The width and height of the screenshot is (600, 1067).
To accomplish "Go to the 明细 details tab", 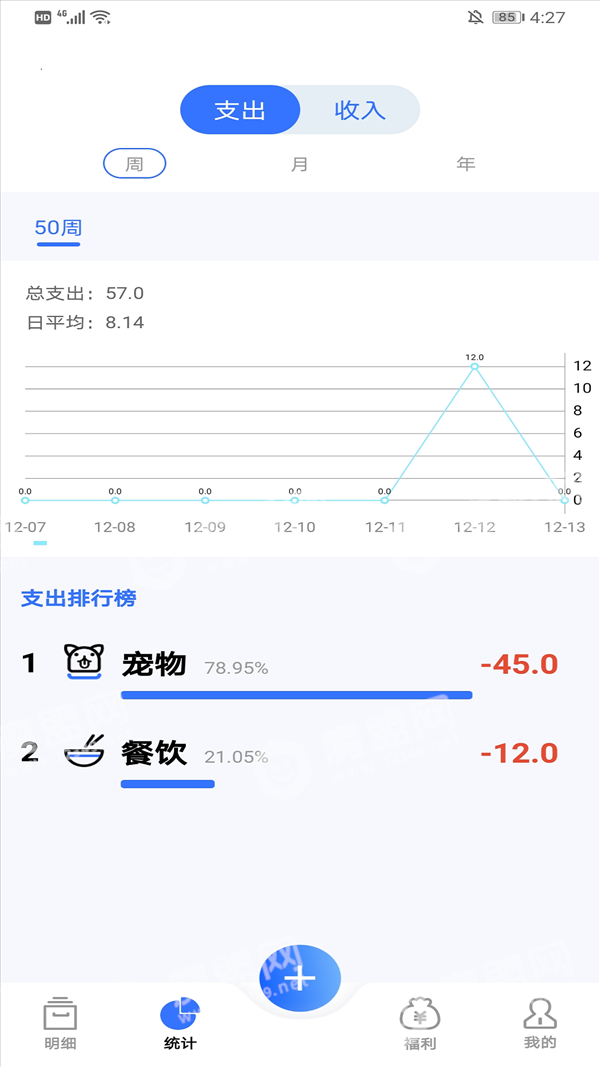I will (60, 1024).
